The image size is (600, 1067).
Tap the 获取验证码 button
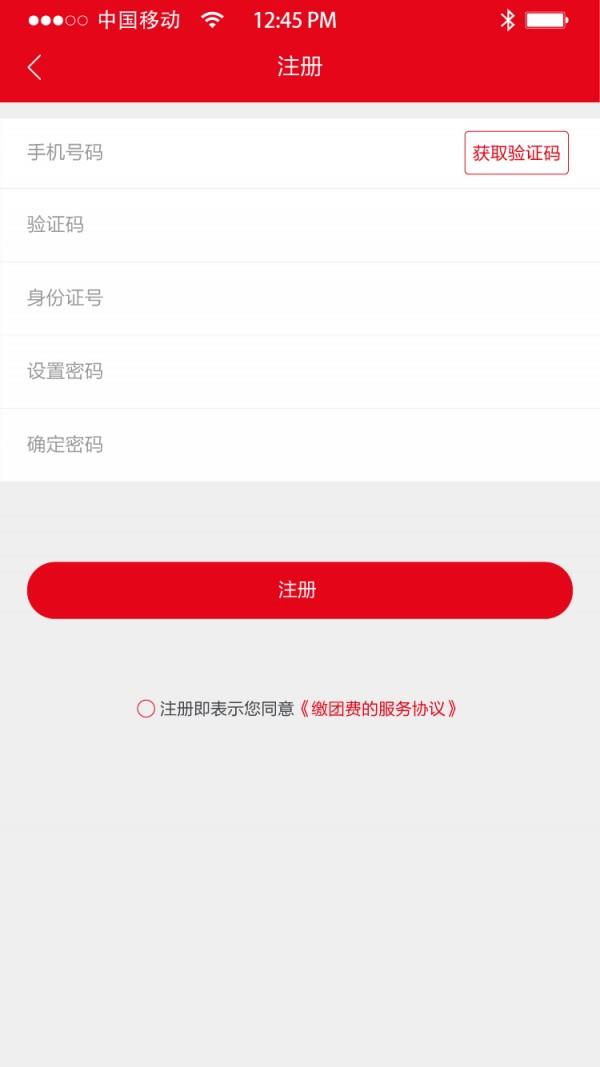[x=516, y=153]
